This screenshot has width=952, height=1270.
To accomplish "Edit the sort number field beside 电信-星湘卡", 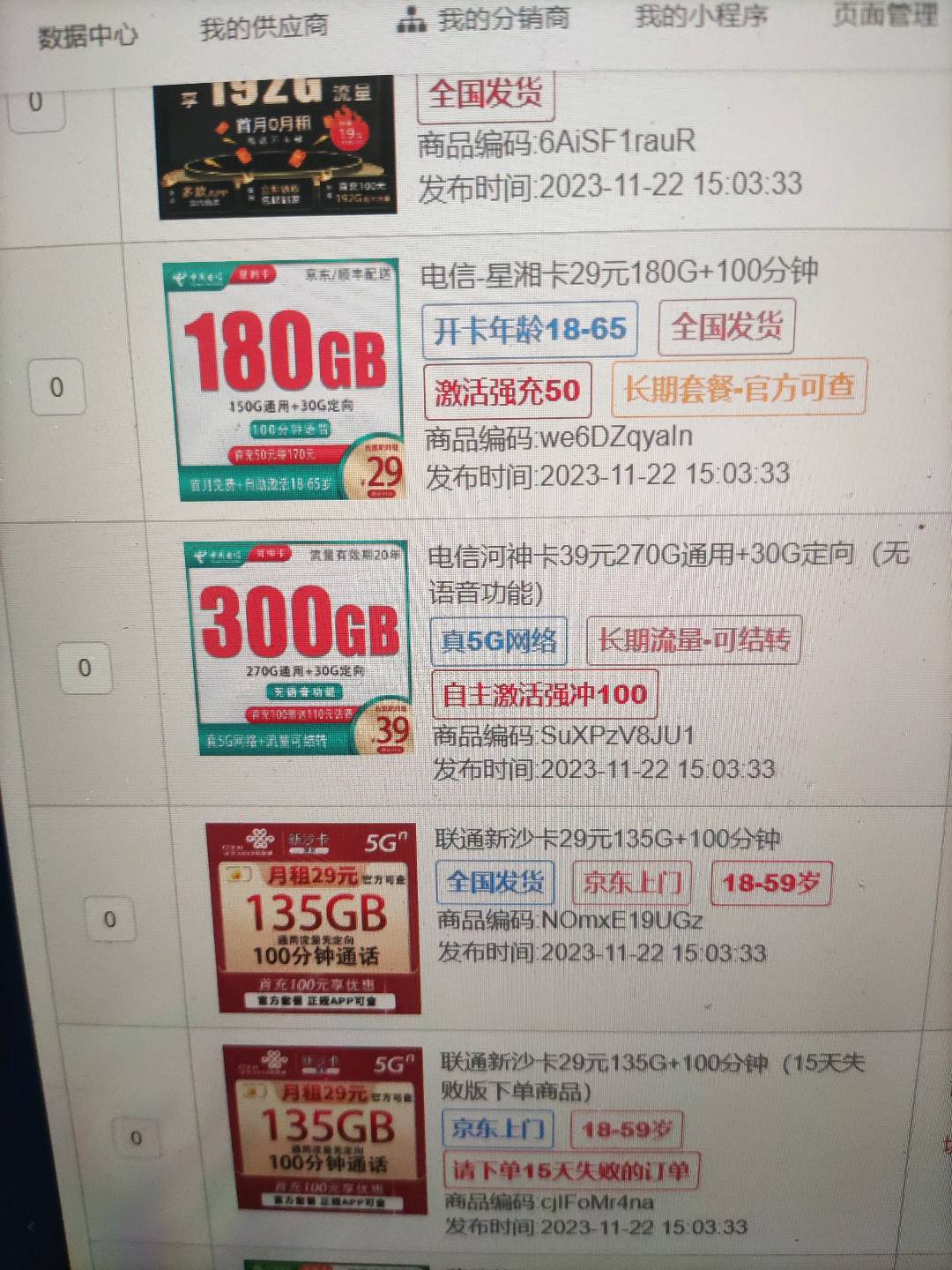I will tap(57, 387).
